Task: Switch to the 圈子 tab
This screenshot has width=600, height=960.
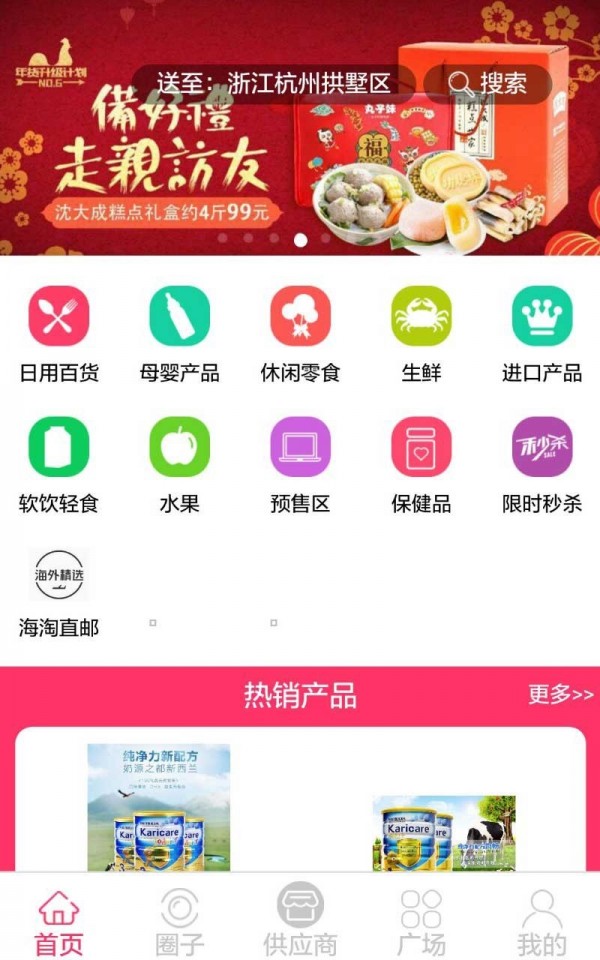Action: [180, 922]
